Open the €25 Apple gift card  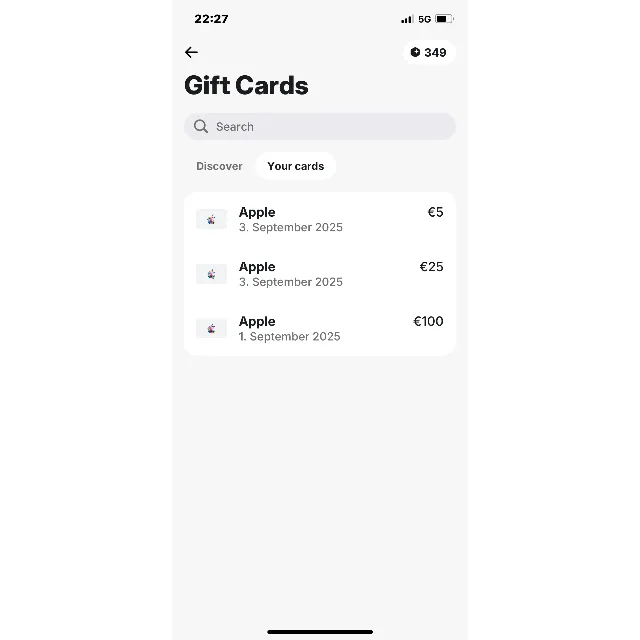click(320, 274)
